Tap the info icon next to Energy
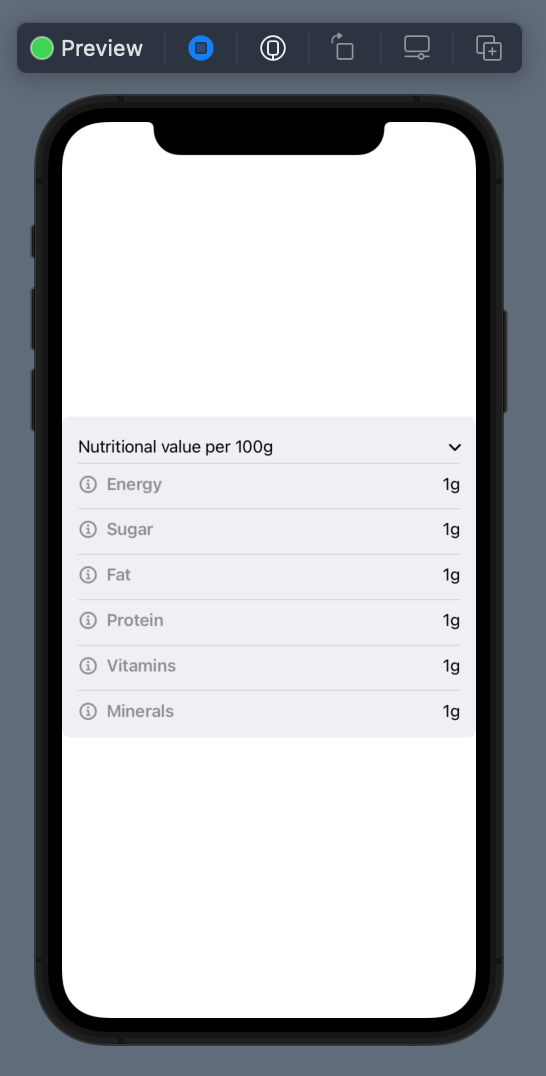Screen dimensions: 546x1076 (88, 484)
